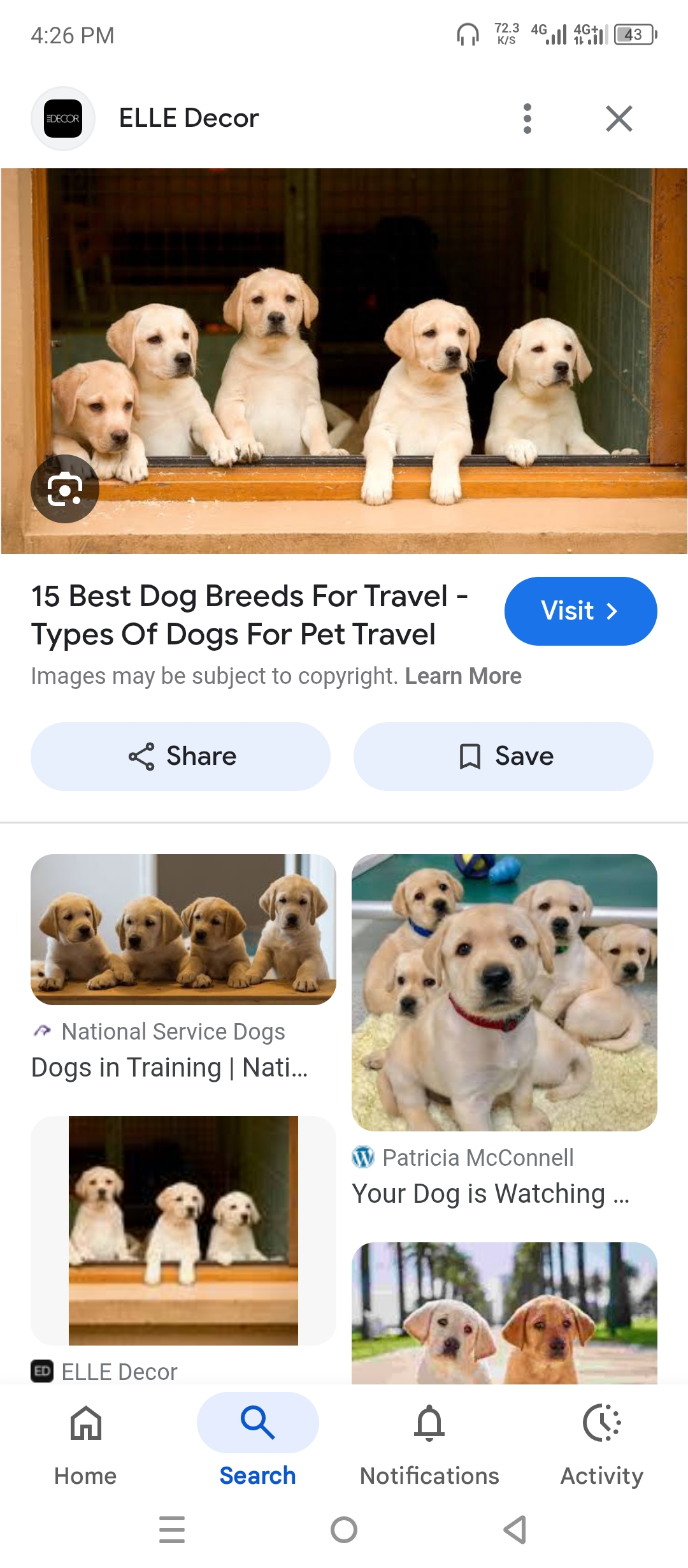Open the Learn More copyright link

(463, 676)
